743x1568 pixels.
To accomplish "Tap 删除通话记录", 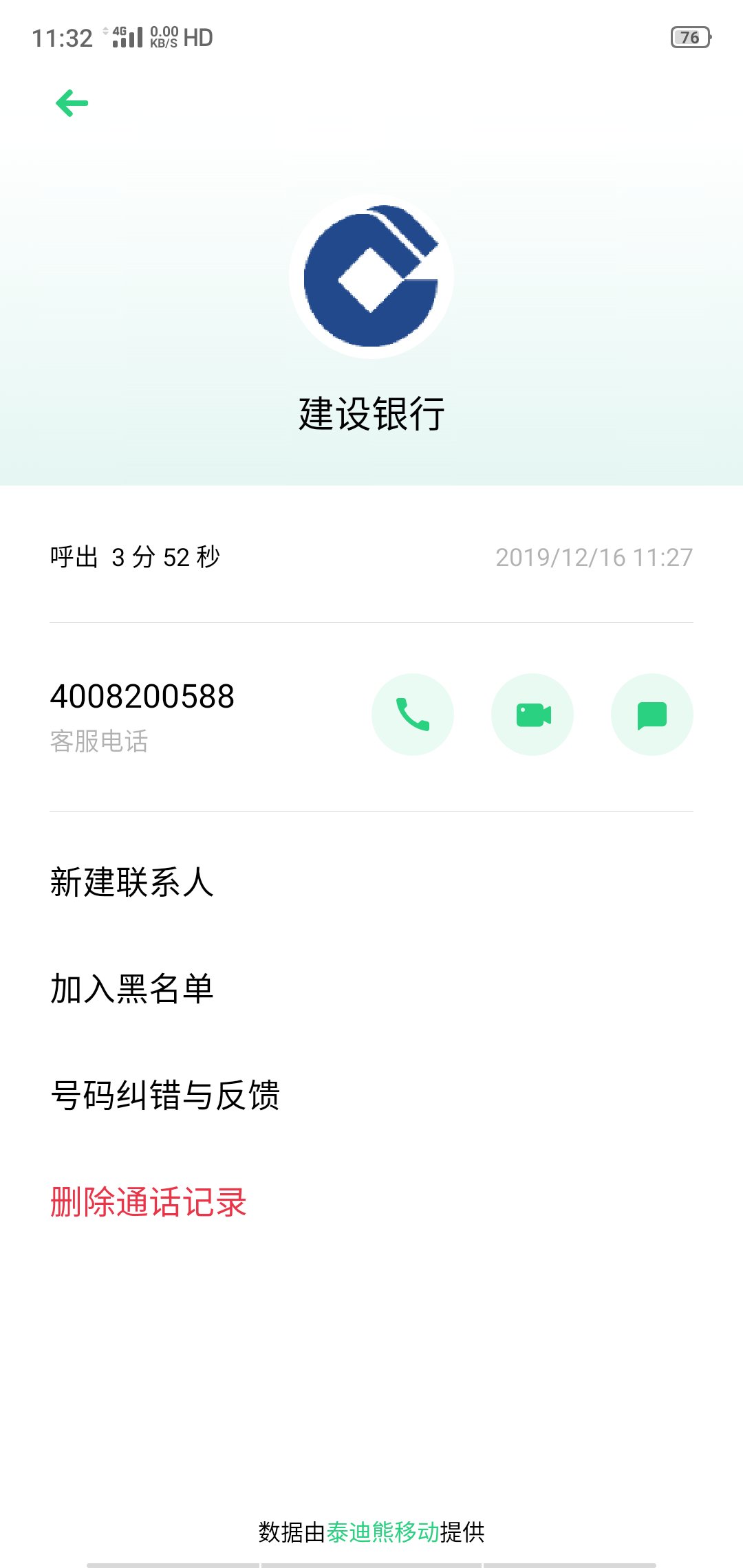I will 371,1202.
